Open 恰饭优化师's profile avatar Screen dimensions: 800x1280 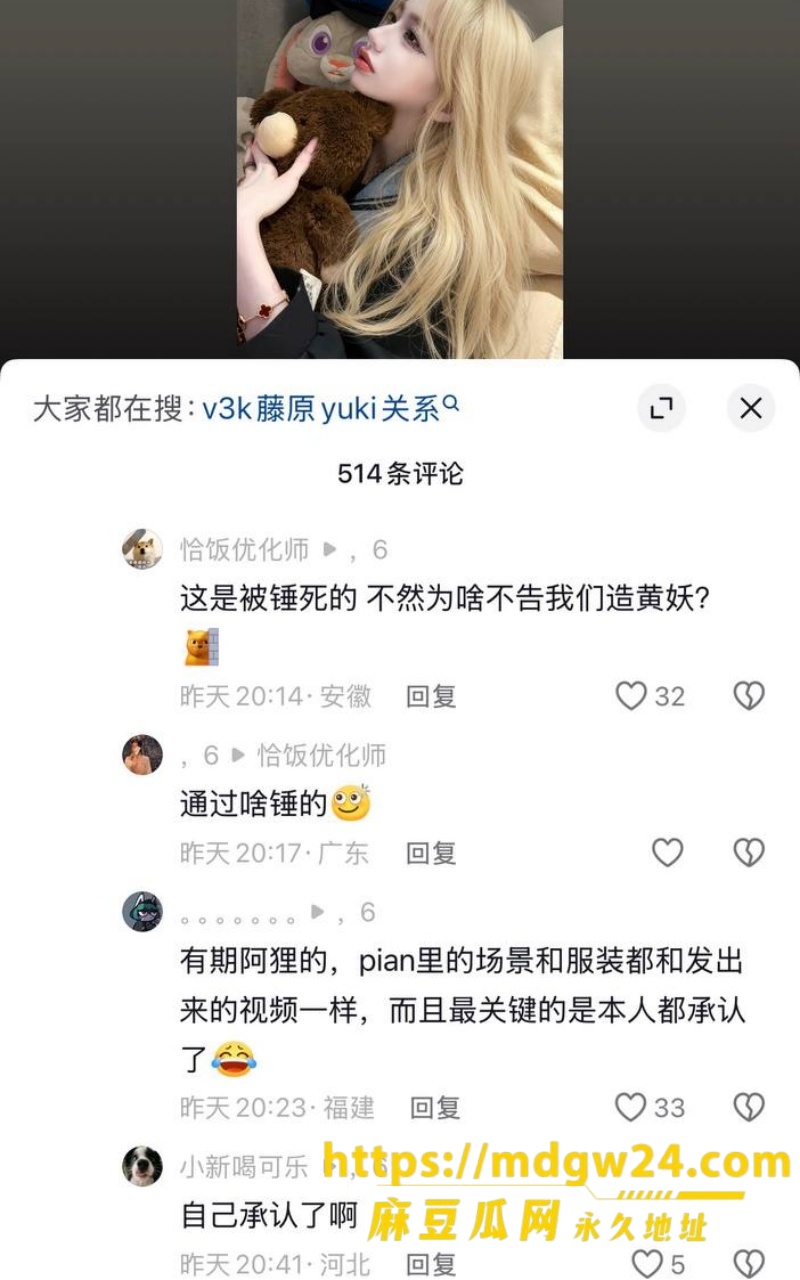(142, 549)
